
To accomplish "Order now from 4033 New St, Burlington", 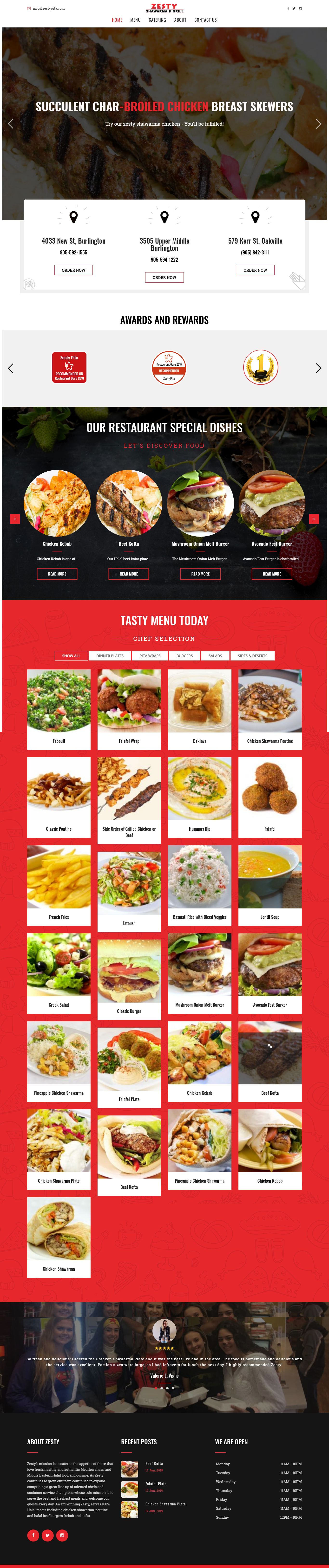I will (x=73, y=270).
